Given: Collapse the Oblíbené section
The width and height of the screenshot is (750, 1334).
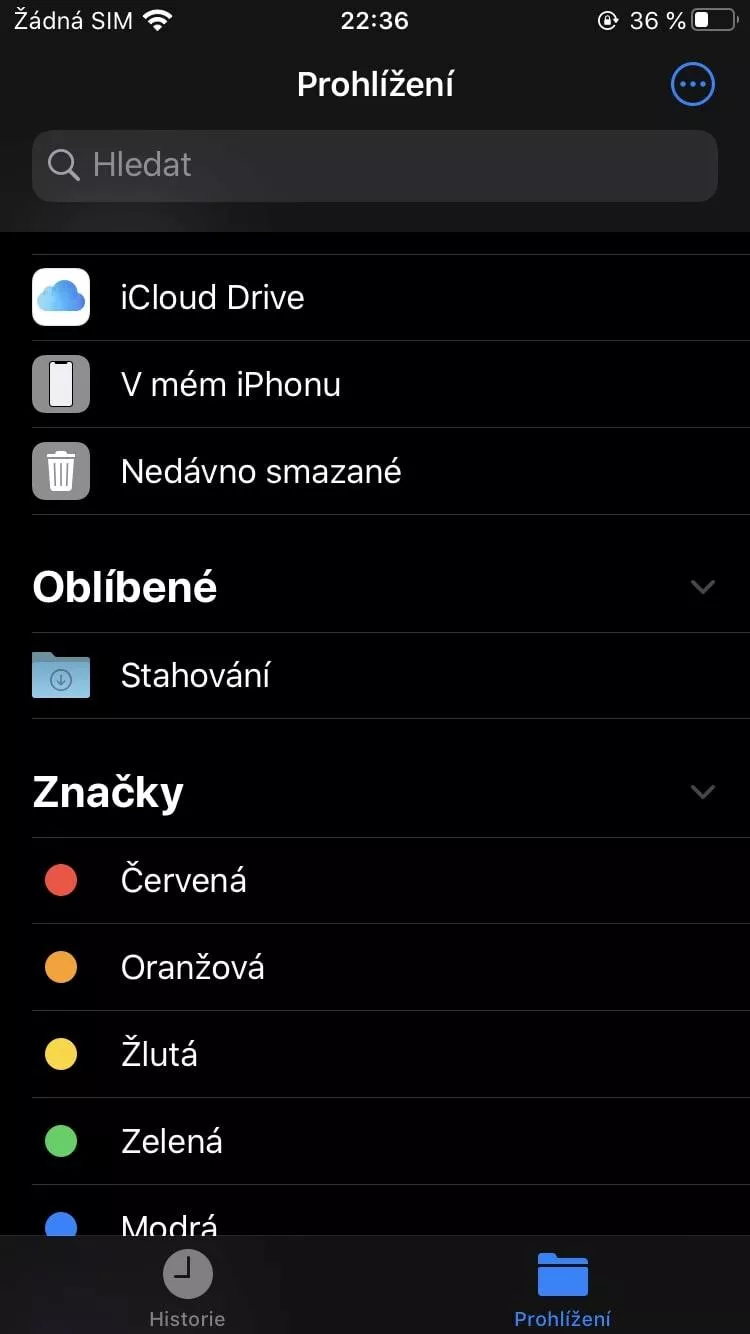Looking at the screenshot, I should [703, 588].
